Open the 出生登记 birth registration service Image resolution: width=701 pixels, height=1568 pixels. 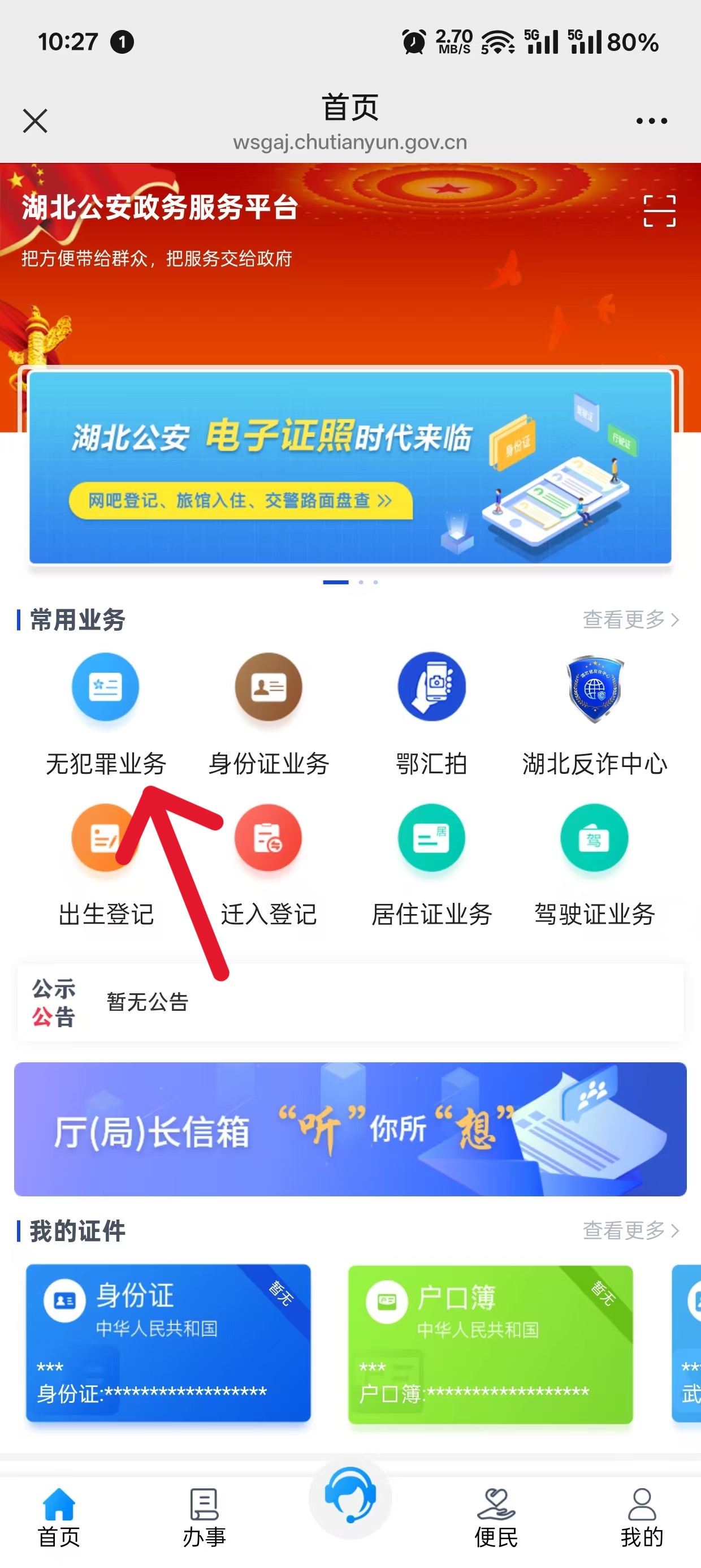click(105, 838)
